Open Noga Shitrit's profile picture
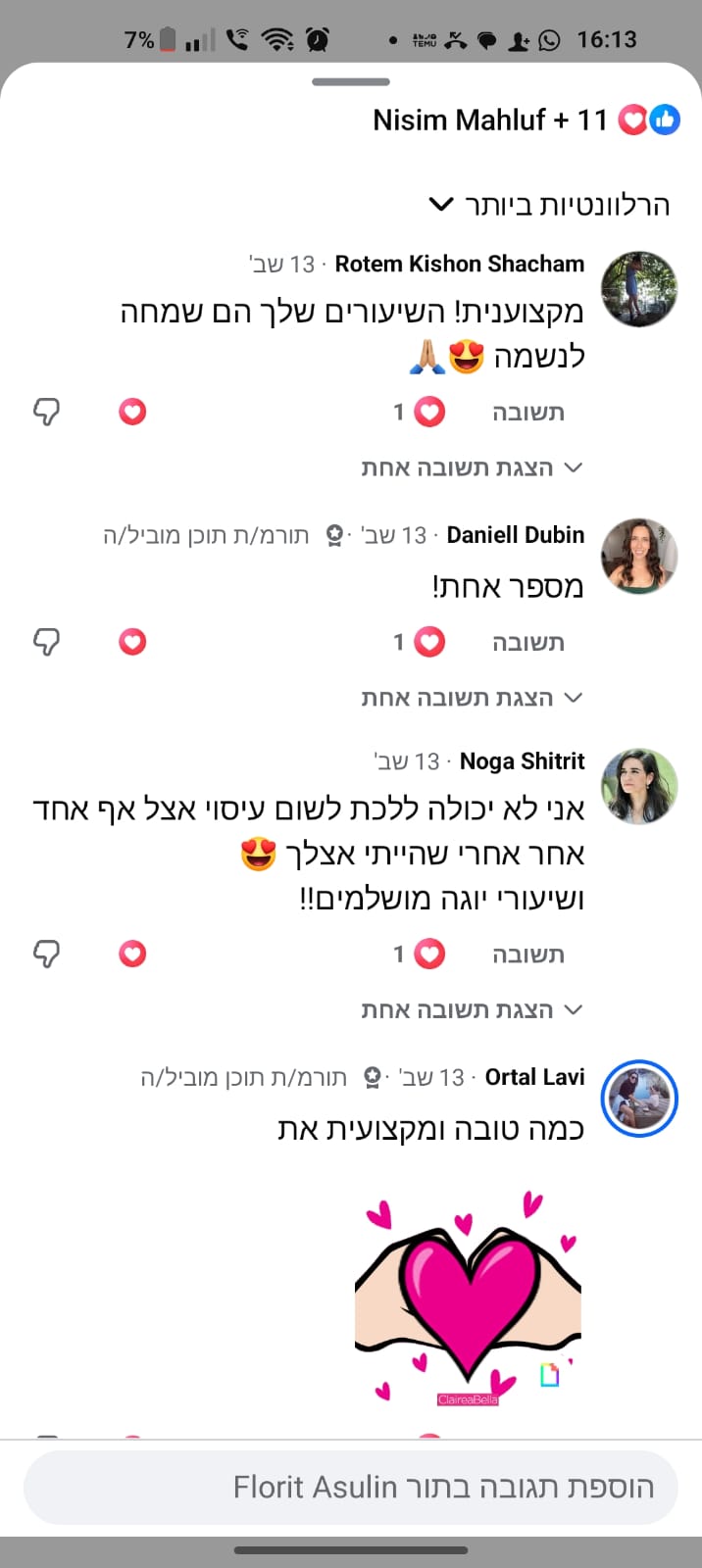Image resolution: width=702 pixels, height=1568 pixels. click(638, 786)
